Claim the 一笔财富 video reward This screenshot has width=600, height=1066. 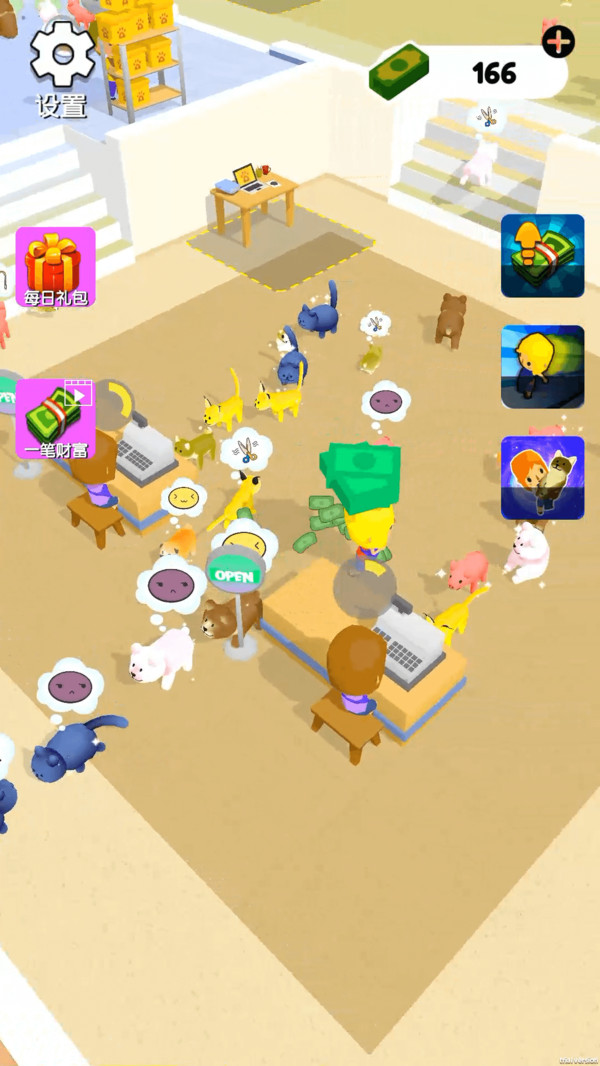tap(55, 418)
